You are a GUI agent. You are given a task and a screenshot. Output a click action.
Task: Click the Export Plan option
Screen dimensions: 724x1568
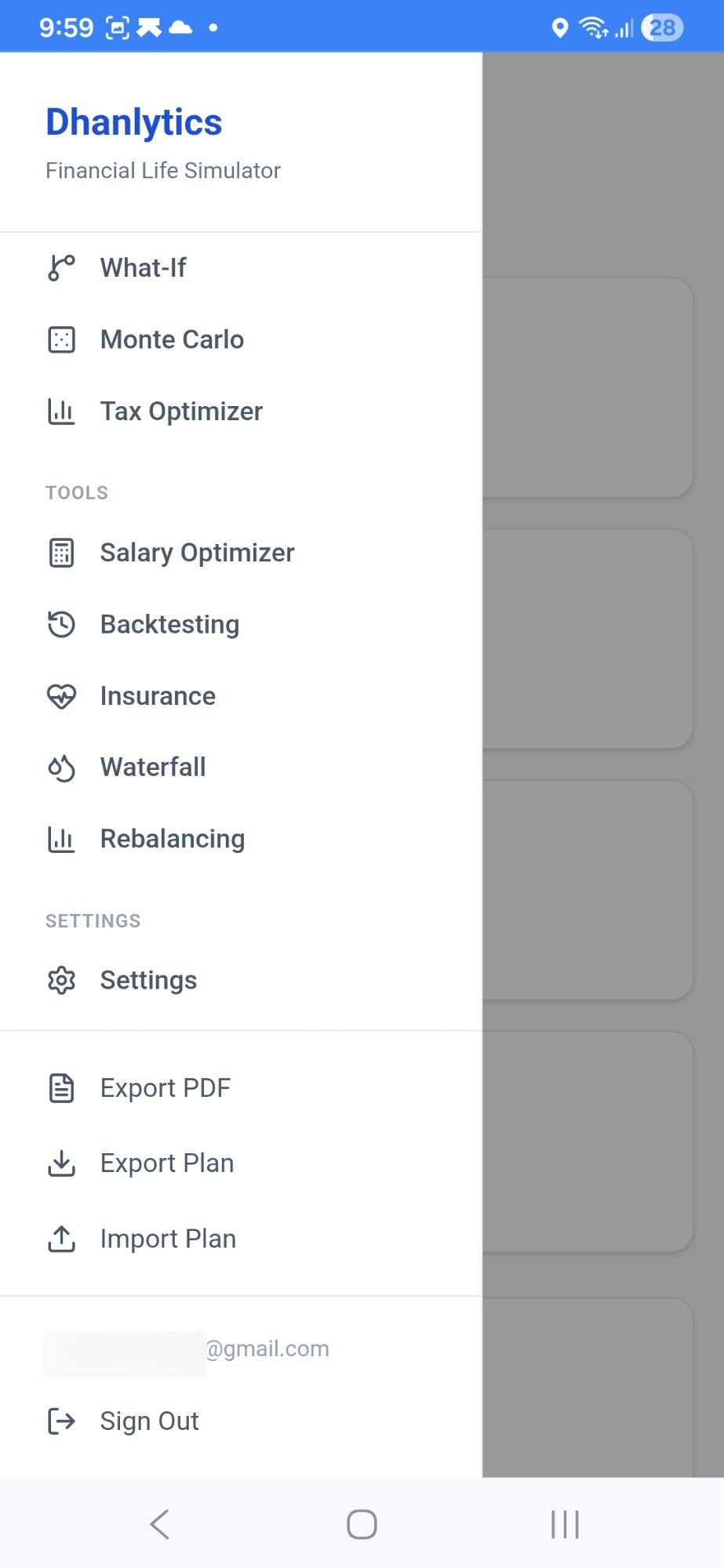pyautogui.click(x=166, y=1162)
